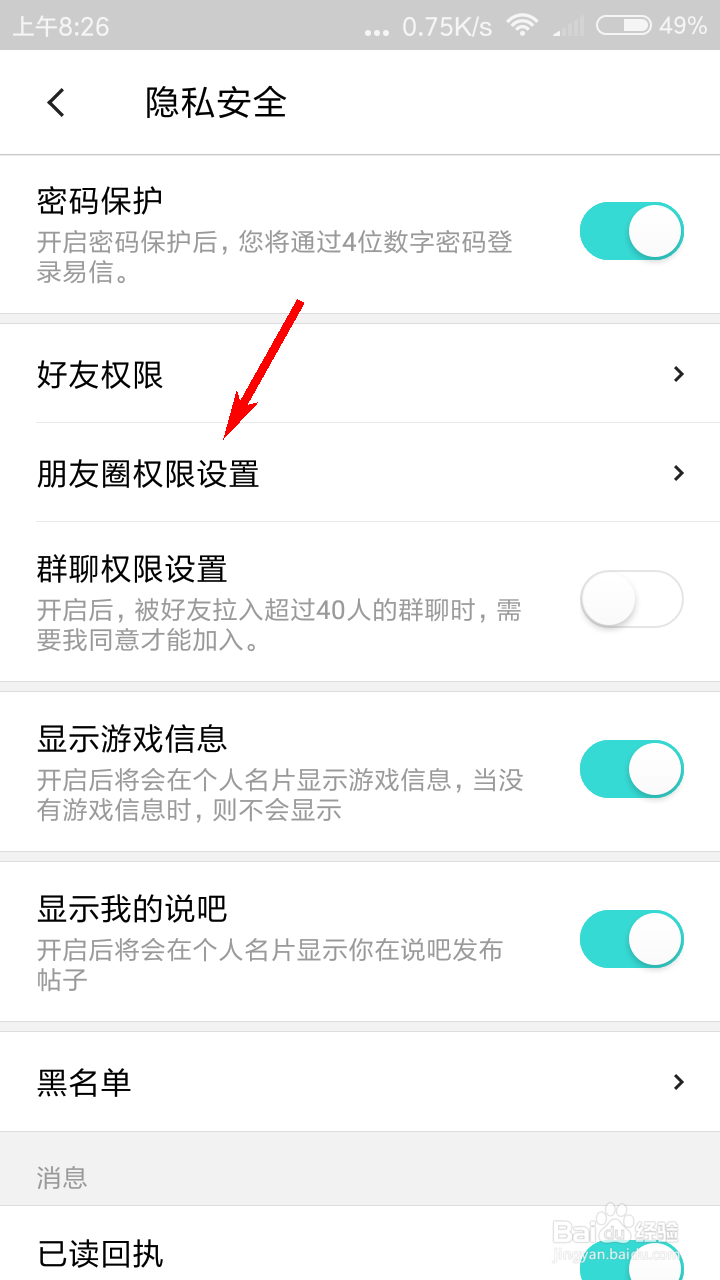Viewport: 720px width, 1280px height.
Task: Click the Wi-Fi icon in the status bar
Action: click(x=522, y=25)
